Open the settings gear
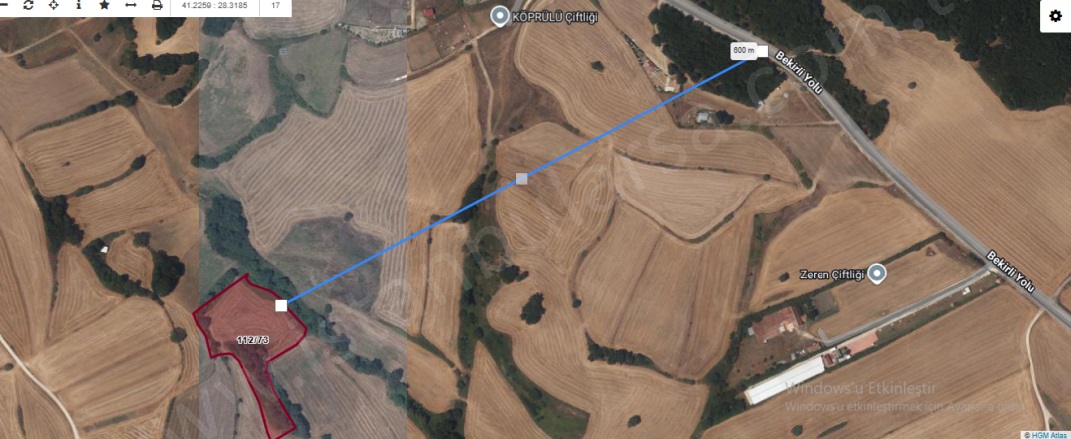 tap(1056, 16)
